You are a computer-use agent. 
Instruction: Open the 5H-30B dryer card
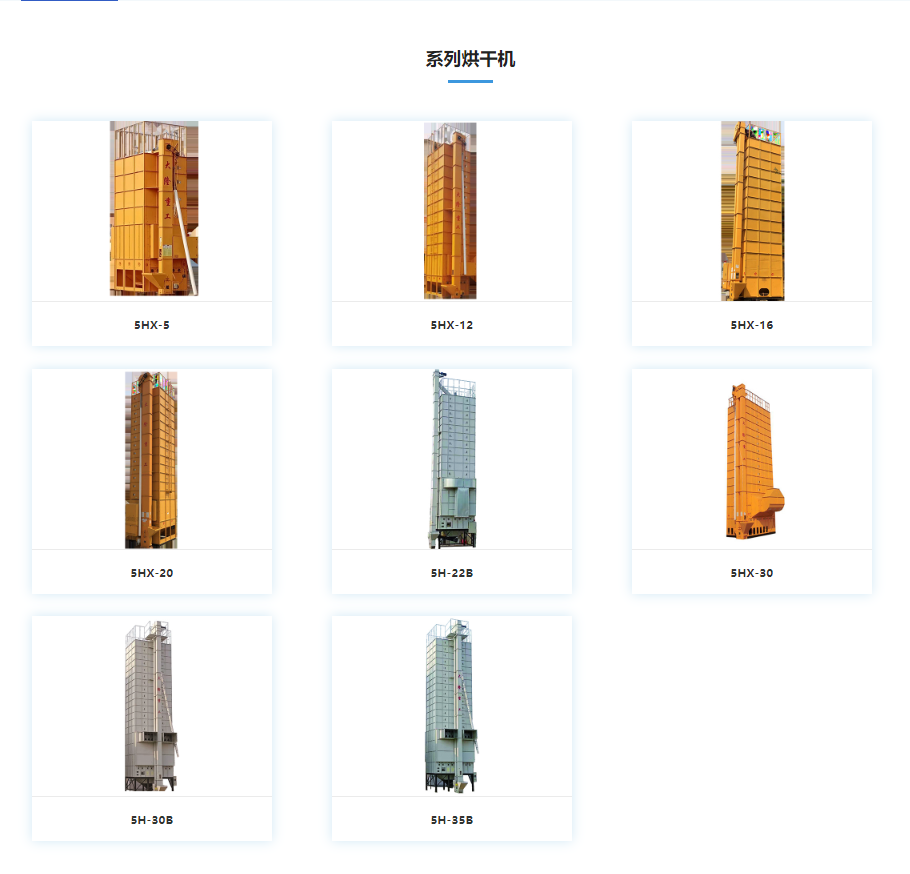pos(152,727)
